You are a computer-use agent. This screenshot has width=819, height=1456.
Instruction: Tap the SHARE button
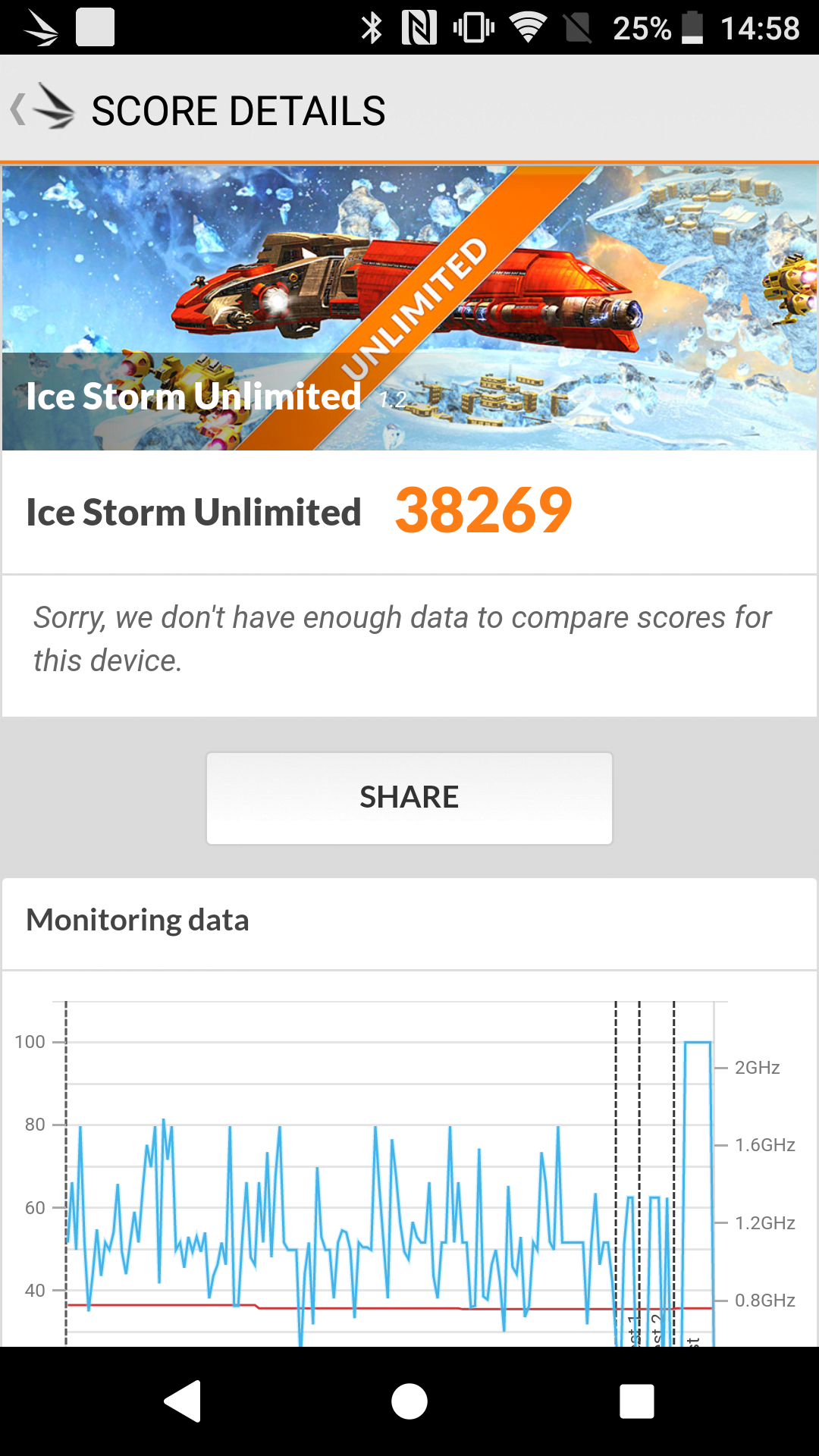tap(409, 798)
